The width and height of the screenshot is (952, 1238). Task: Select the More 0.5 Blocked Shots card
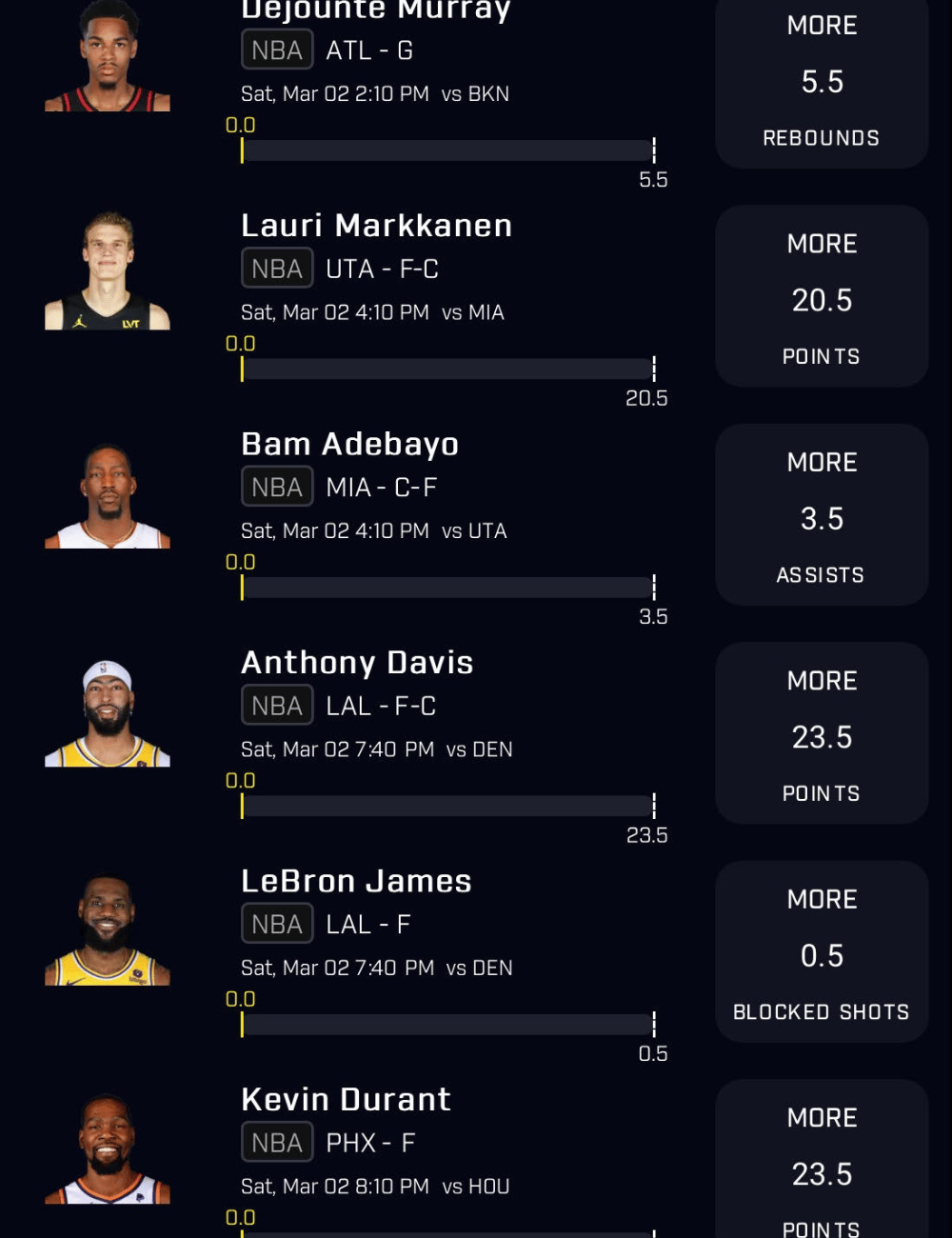tap(822, 952)
